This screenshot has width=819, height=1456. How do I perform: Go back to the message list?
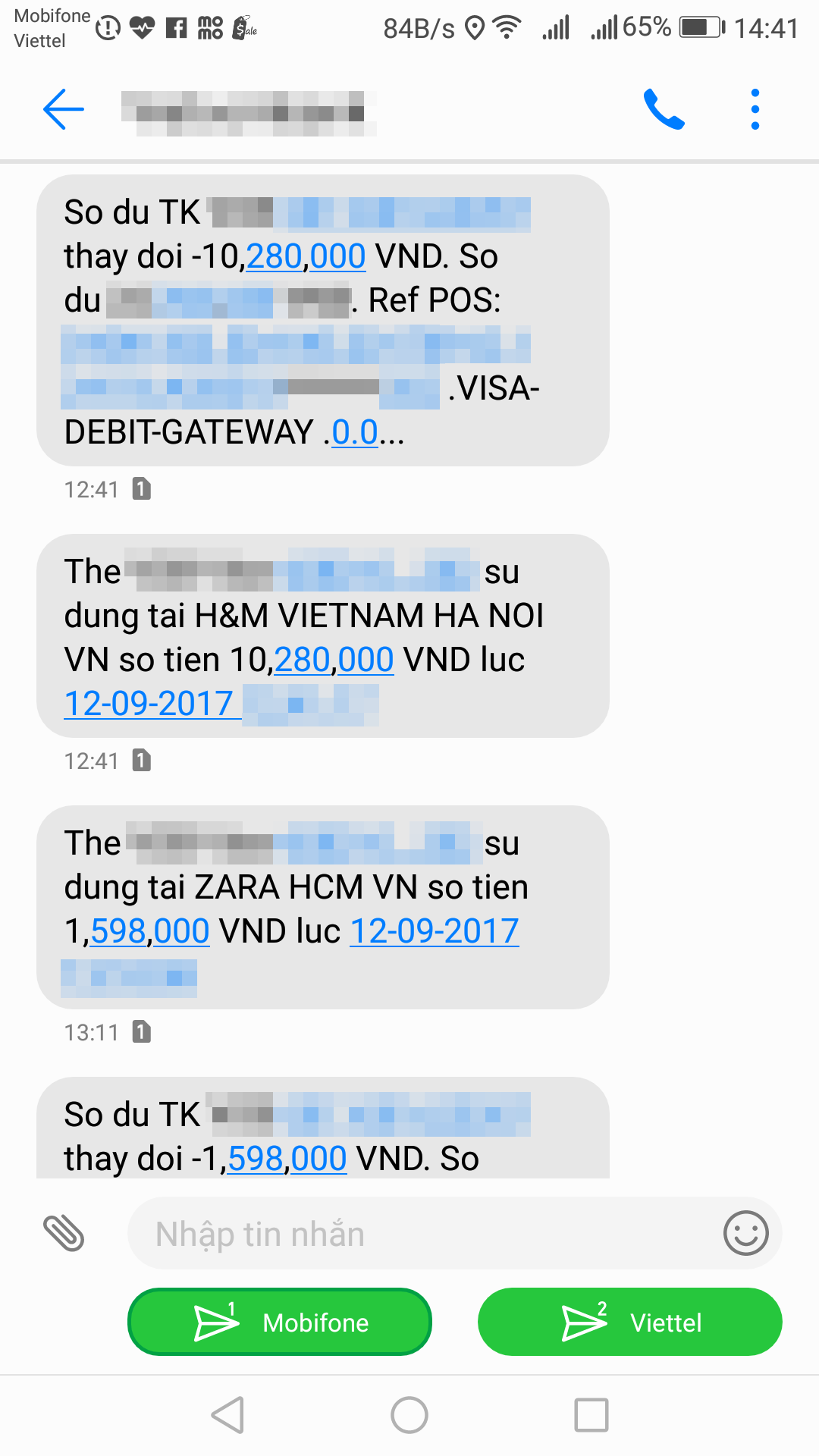pos(64,110)
